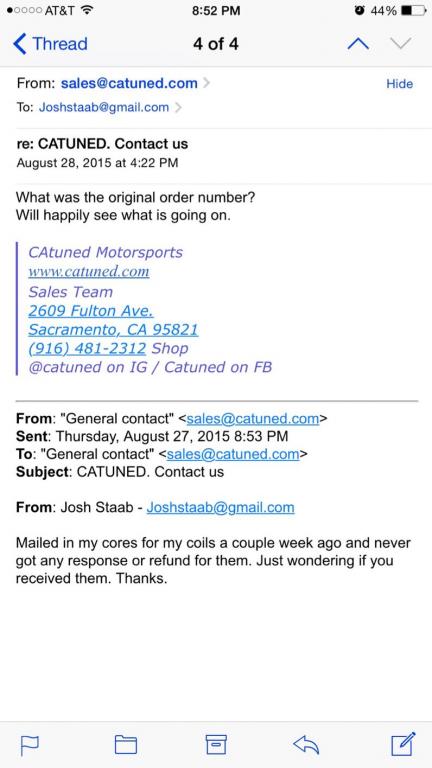Compose a new email
The width and height of the screenshot is (432, 768).
[404, 744]
